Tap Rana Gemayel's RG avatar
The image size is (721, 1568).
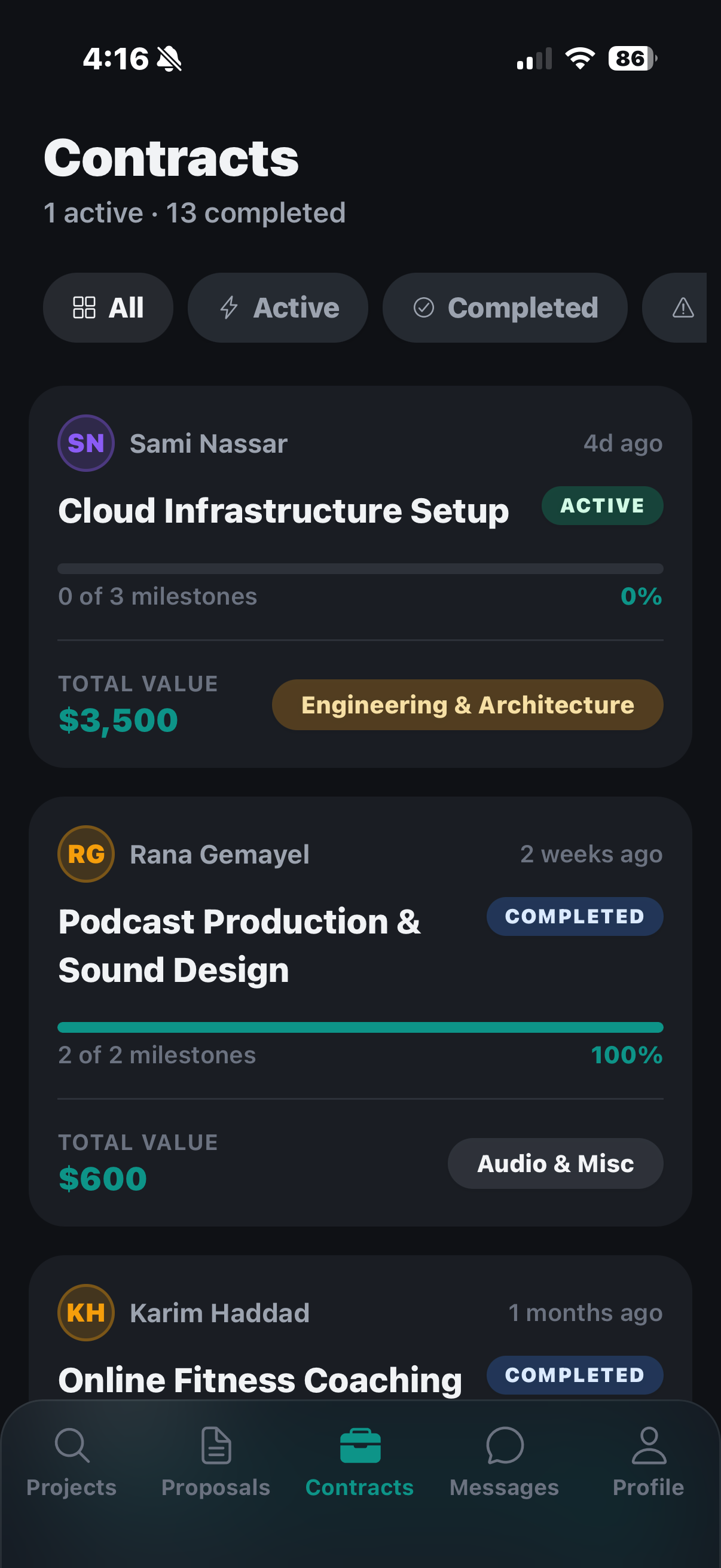(85, 854)
